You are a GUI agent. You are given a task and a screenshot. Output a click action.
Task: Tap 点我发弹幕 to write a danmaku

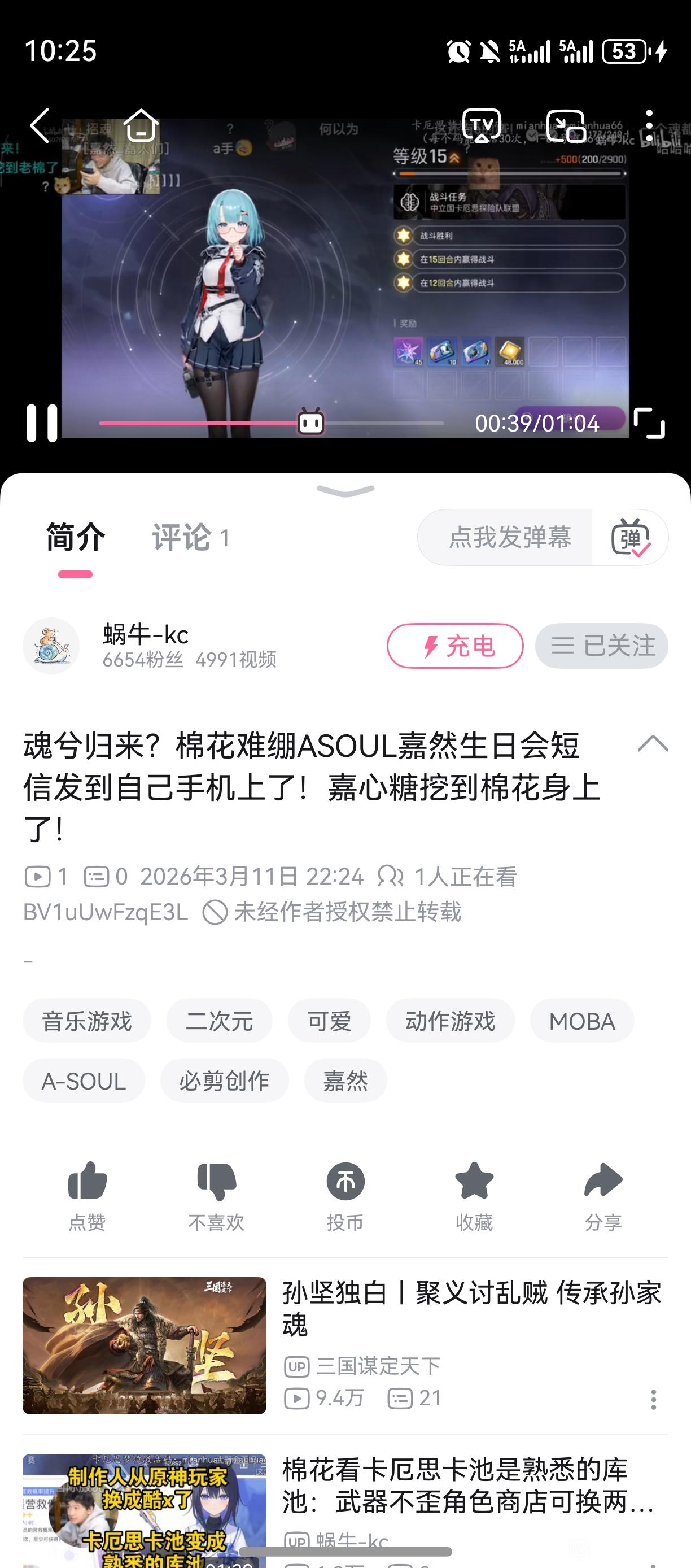(x=509, y=538)
